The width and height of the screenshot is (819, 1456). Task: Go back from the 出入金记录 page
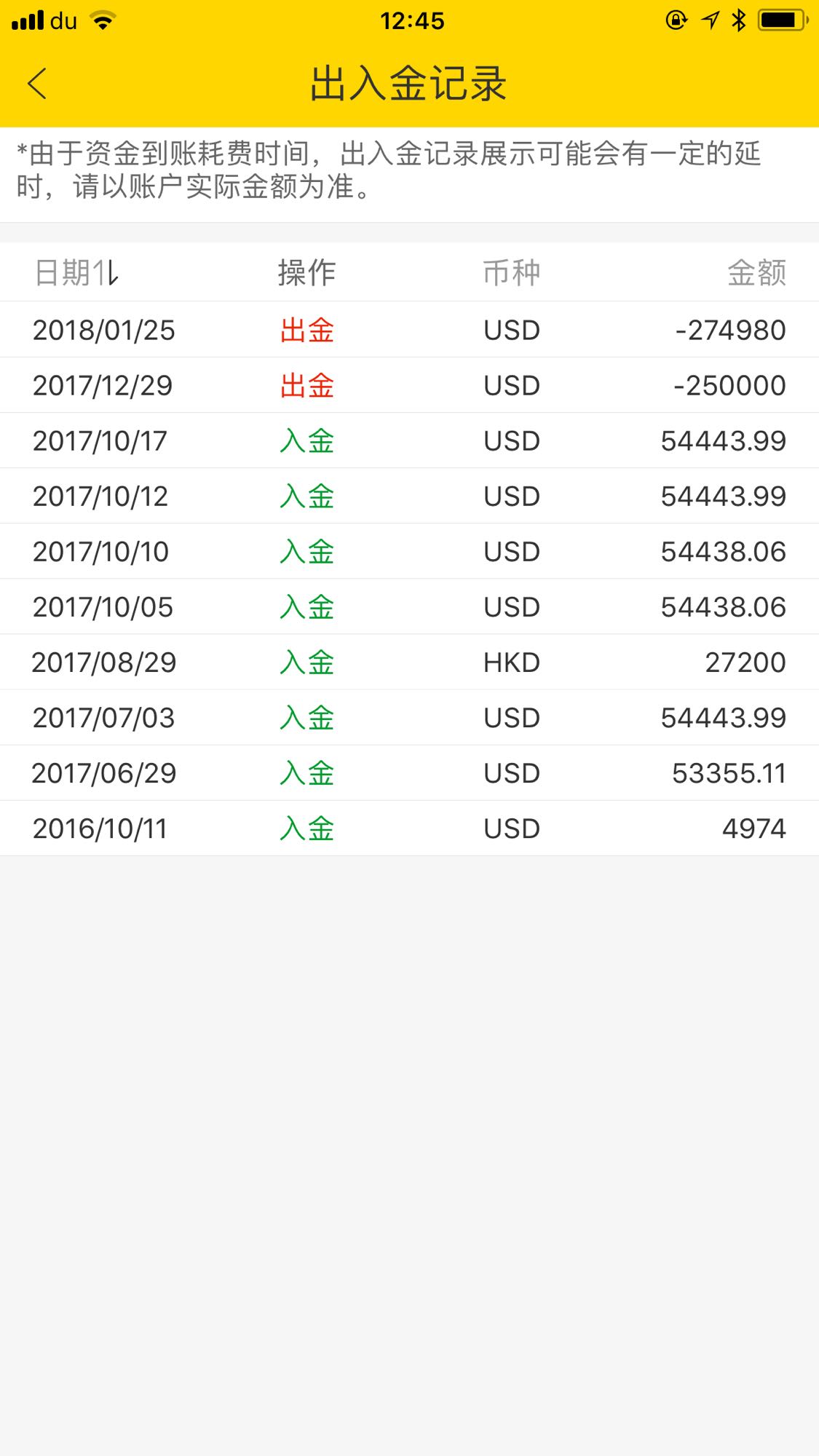point(37,84)
